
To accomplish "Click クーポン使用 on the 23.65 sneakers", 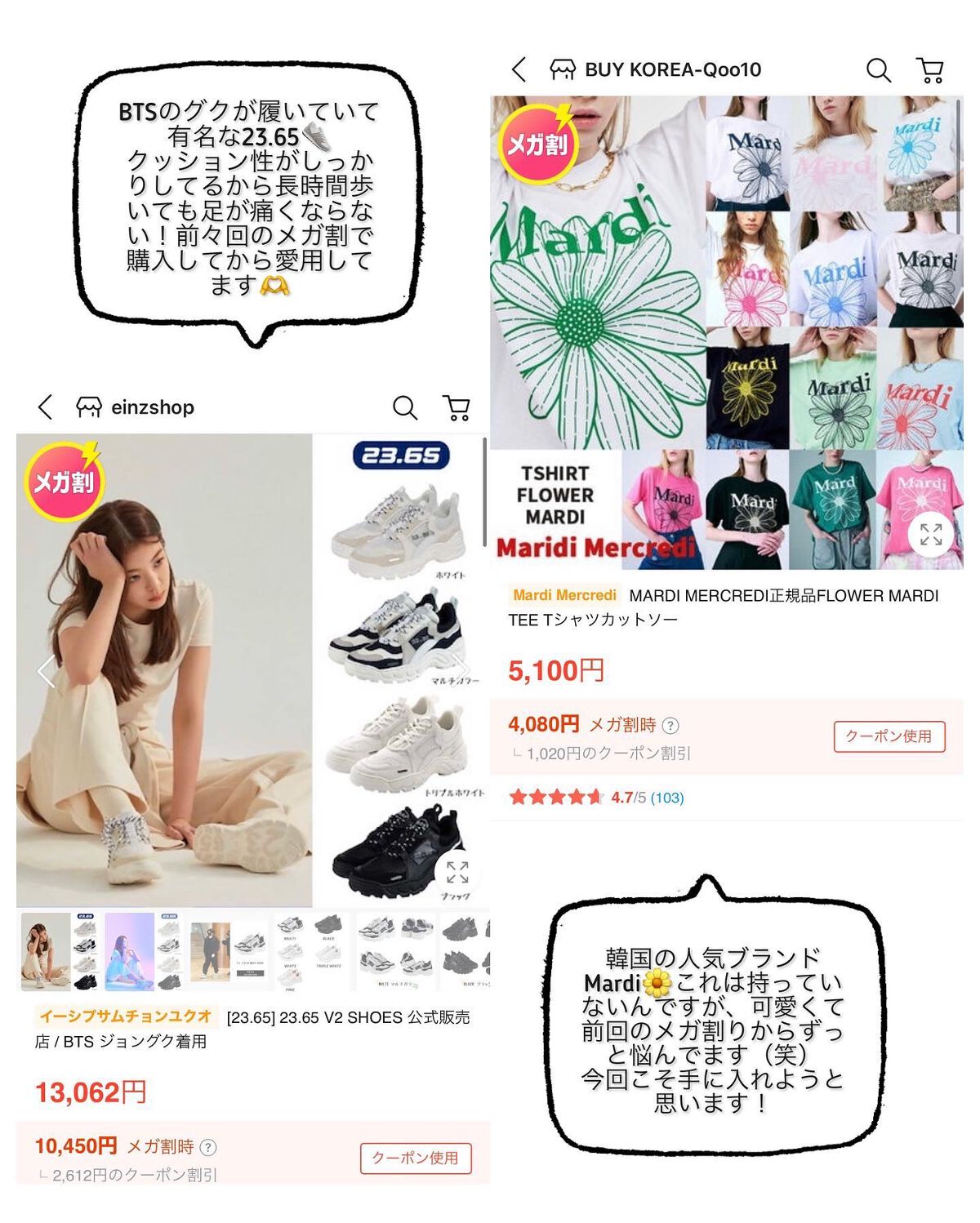I will [x=415, y=1158].
